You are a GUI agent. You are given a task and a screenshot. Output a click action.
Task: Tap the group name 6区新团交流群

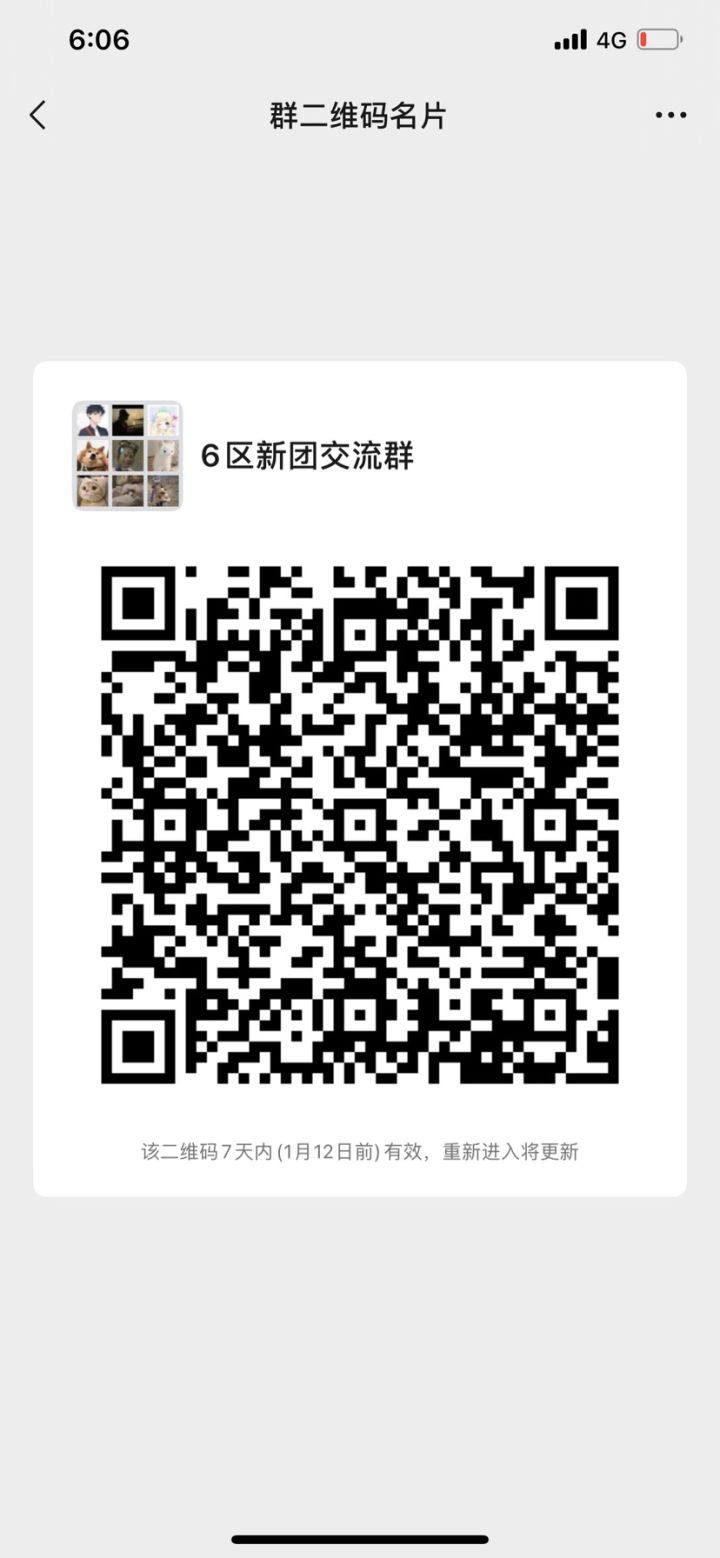310,455
